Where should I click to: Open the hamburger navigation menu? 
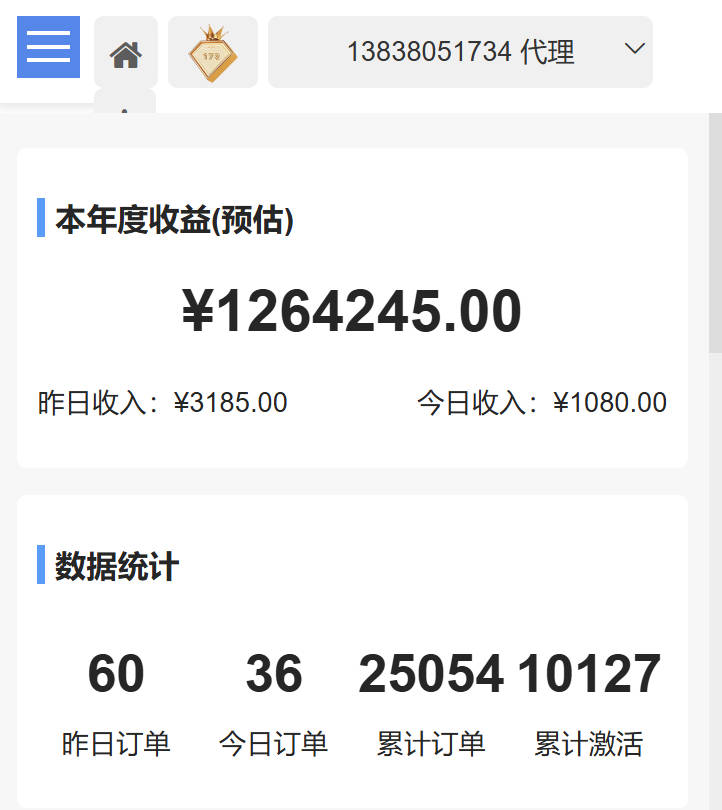click(x=47, y=48)
